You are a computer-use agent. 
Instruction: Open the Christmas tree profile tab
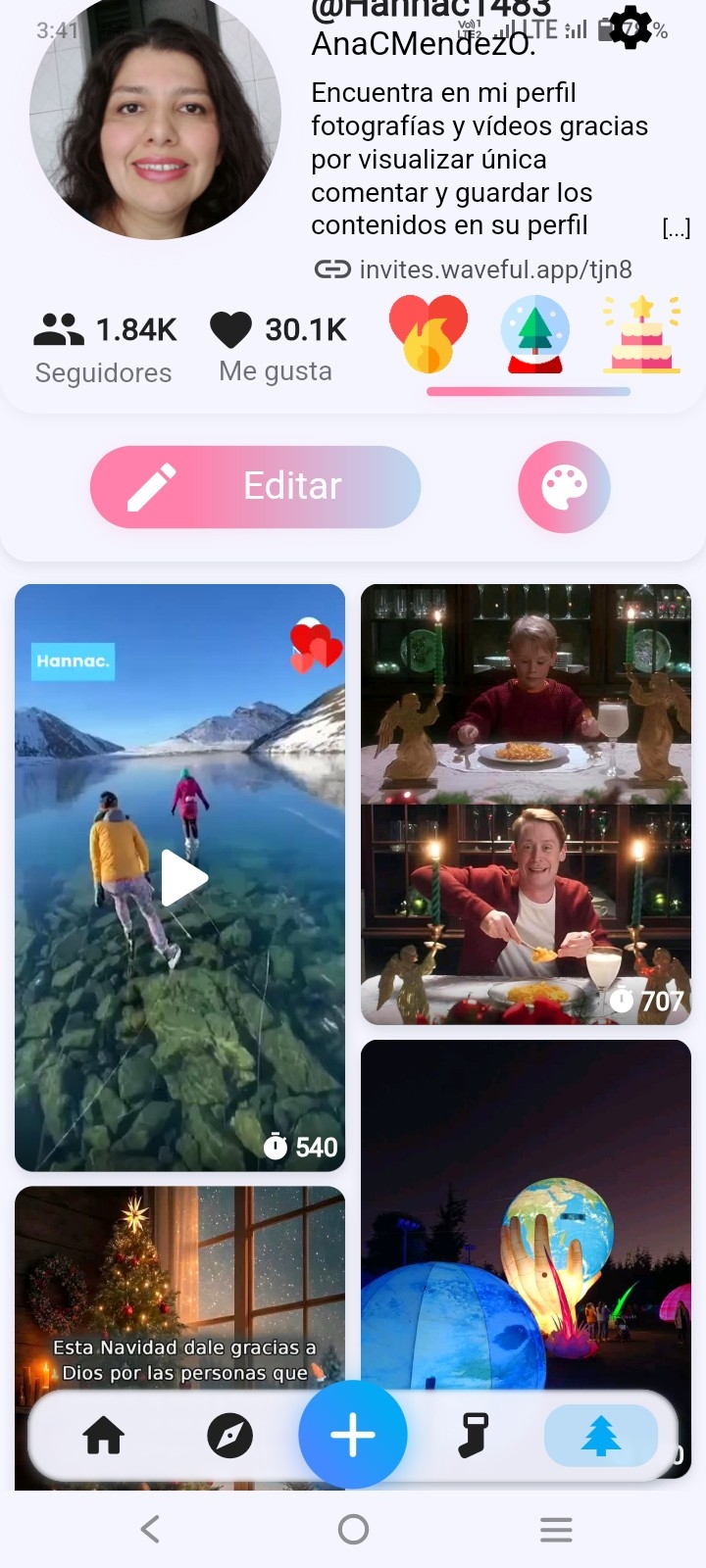click(600, 1437)
